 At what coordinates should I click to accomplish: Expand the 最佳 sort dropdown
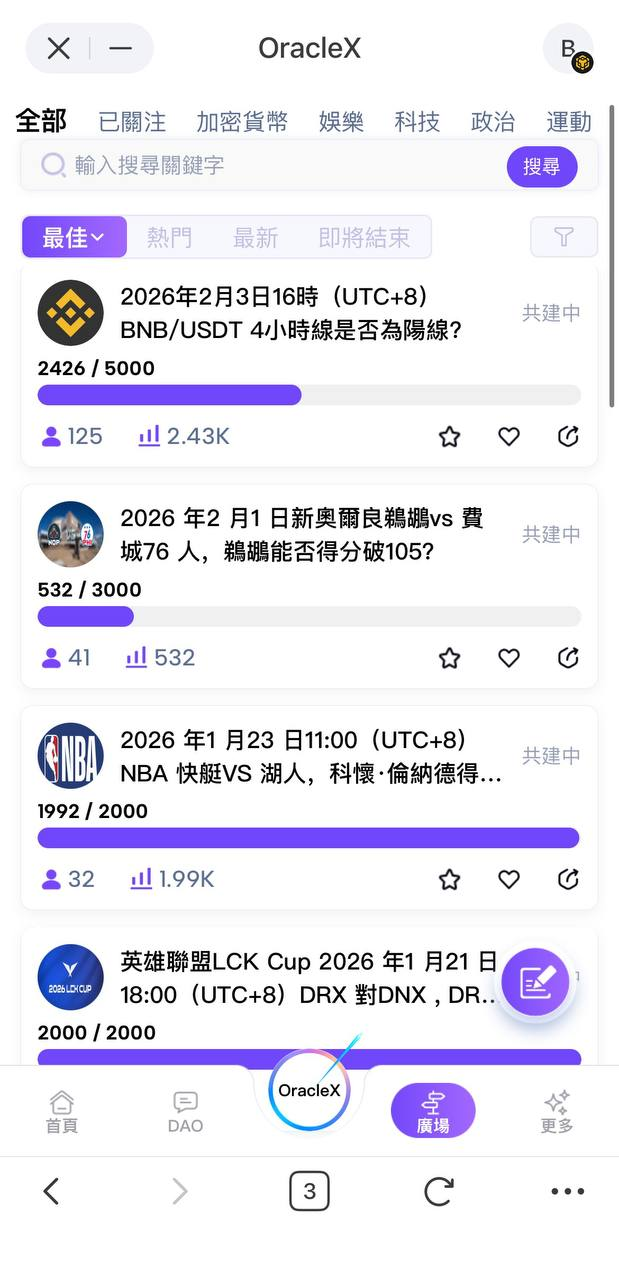coord(74,237)
